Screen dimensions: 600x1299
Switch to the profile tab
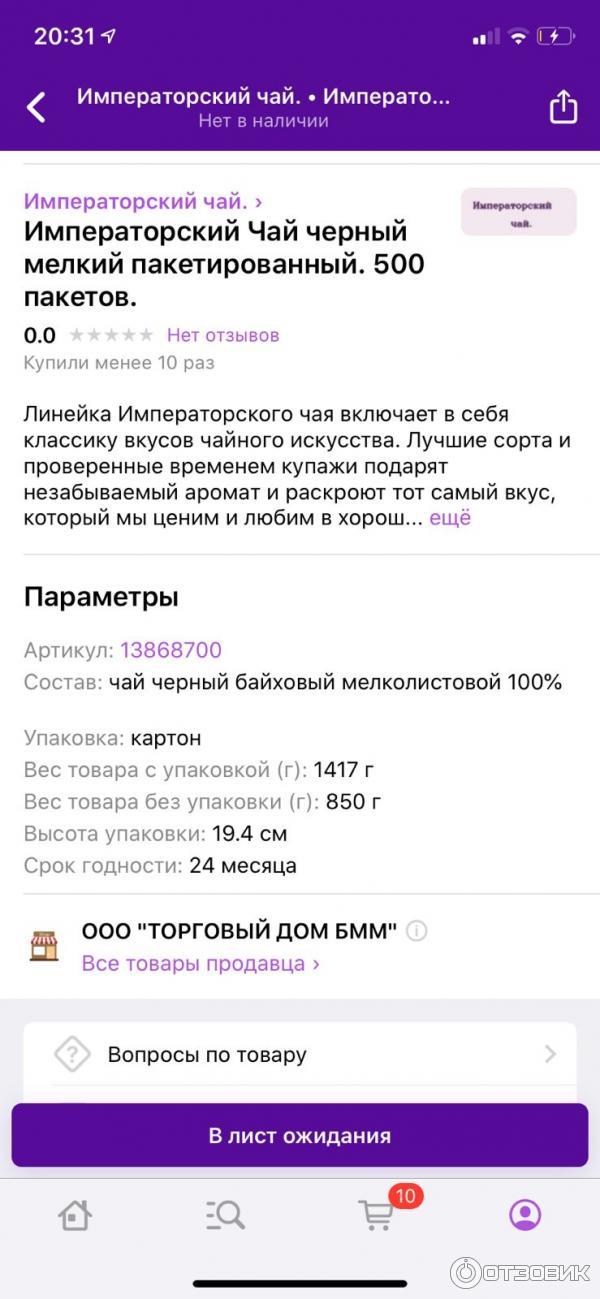click(x=525, y=1215)
